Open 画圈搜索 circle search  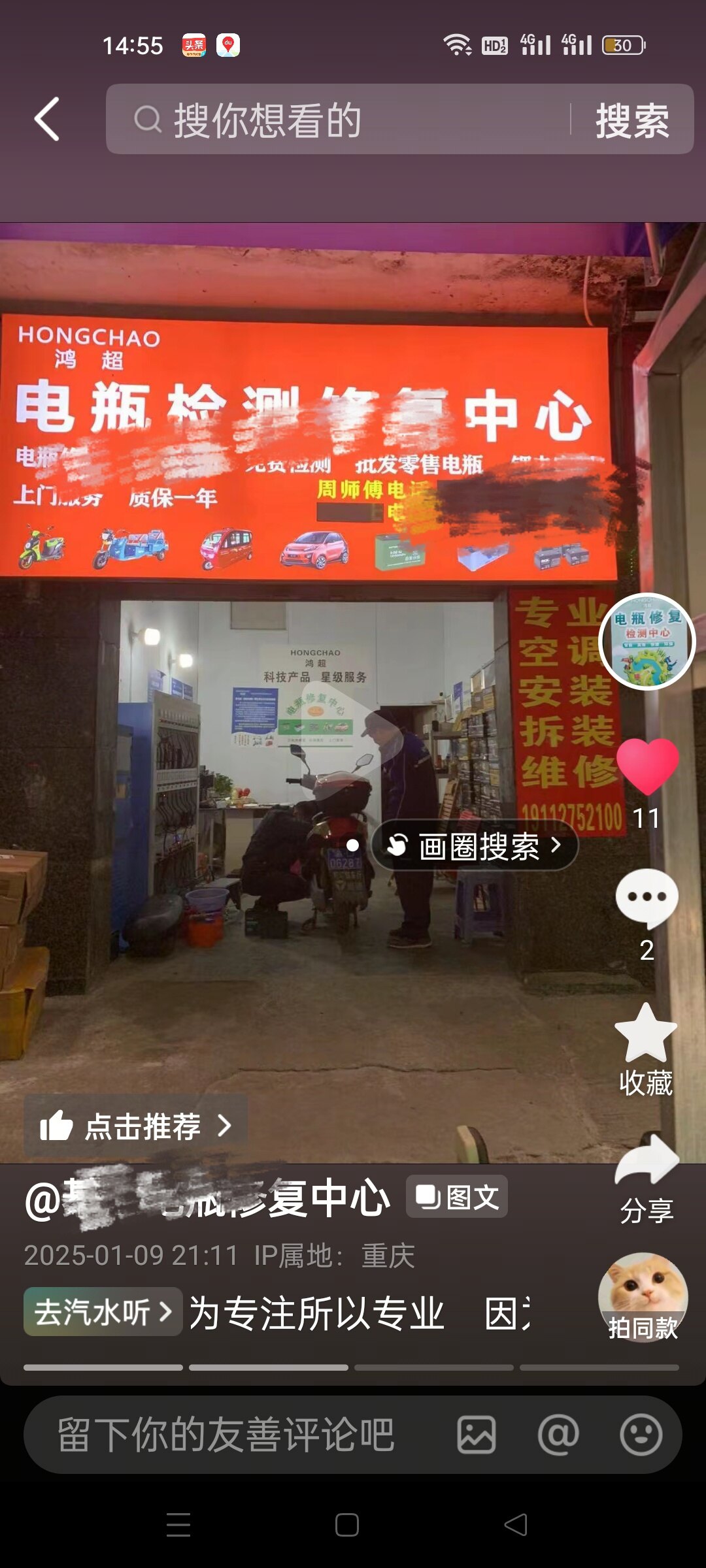click(475, 846)
